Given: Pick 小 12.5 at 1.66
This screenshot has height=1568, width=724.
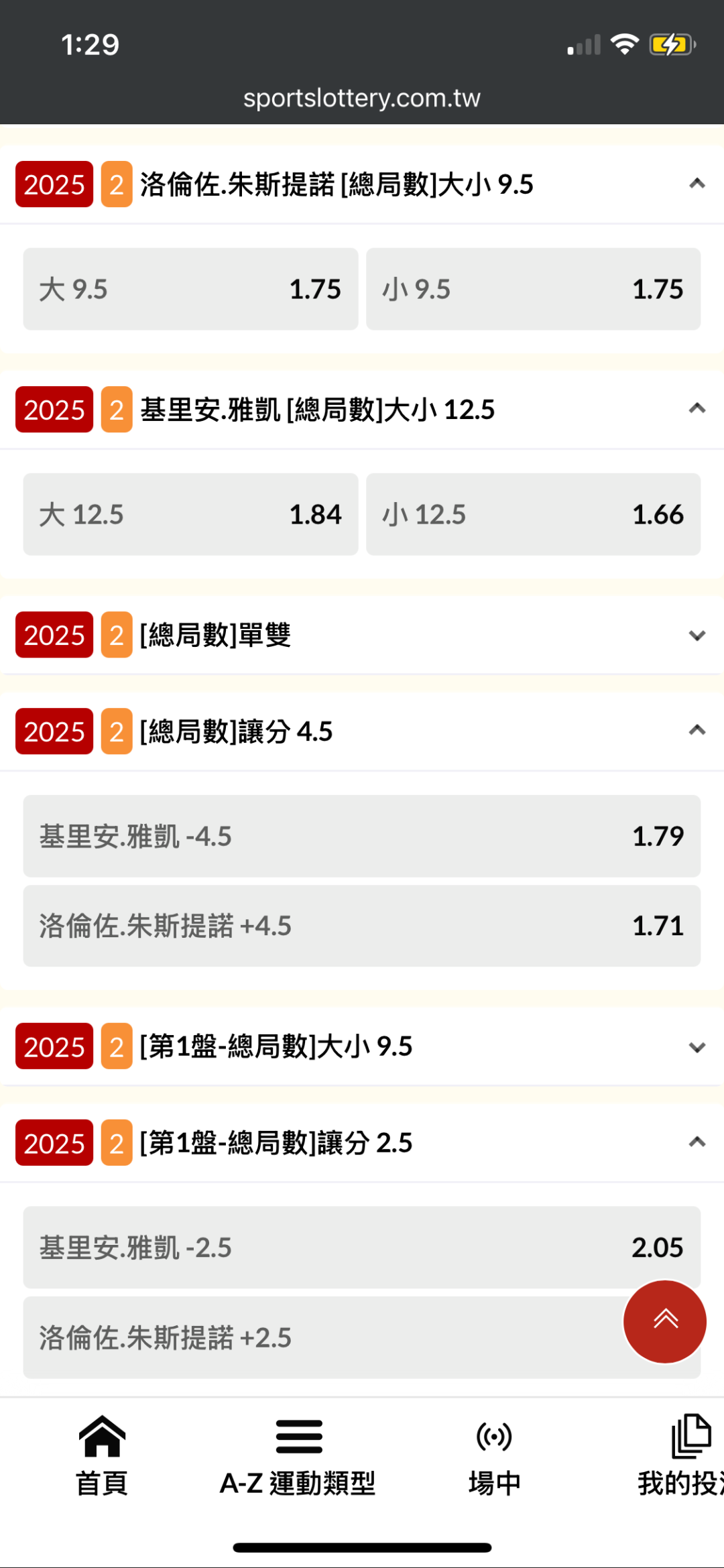Looking at the screenshot, I should (533, 514).
